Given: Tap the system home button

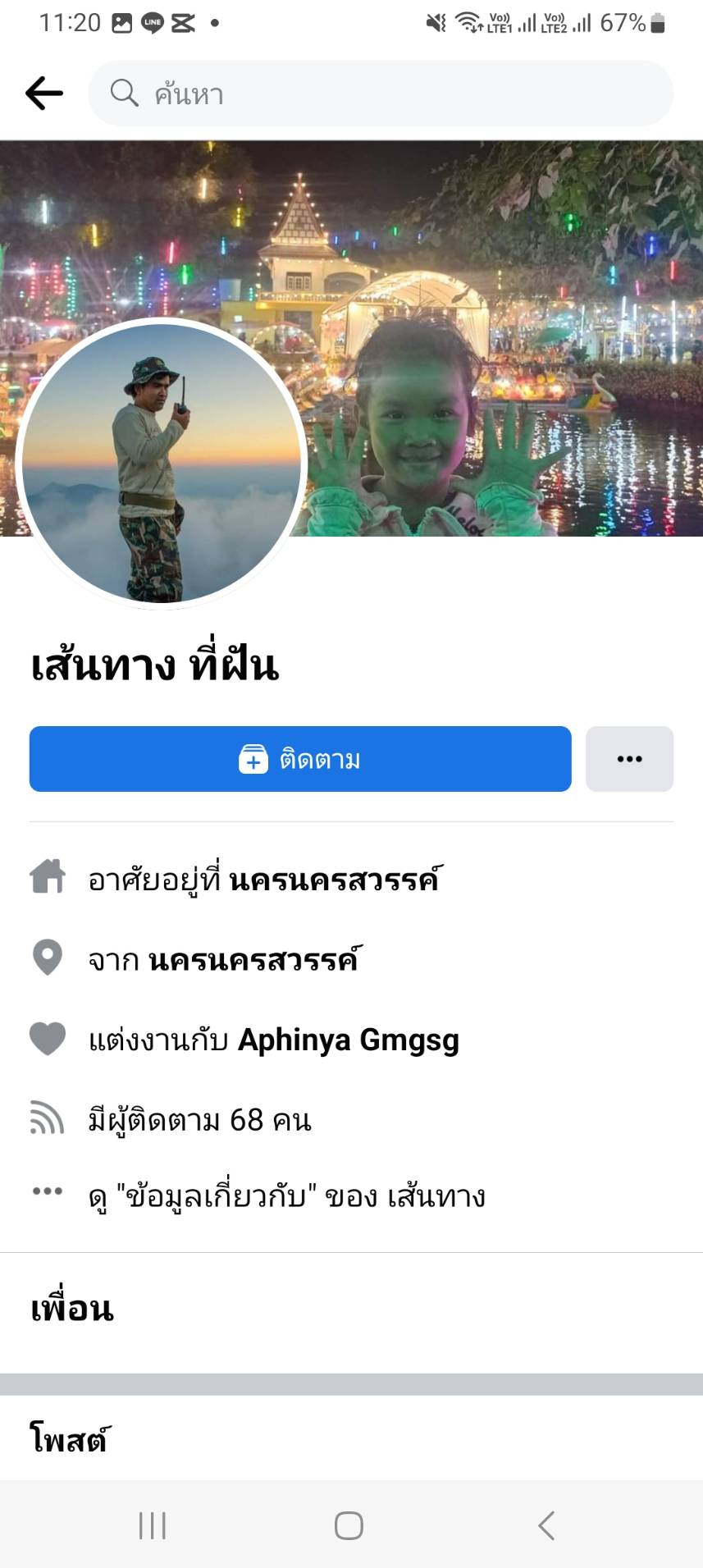Looking at the screenshot, I should click(349, 1525).
